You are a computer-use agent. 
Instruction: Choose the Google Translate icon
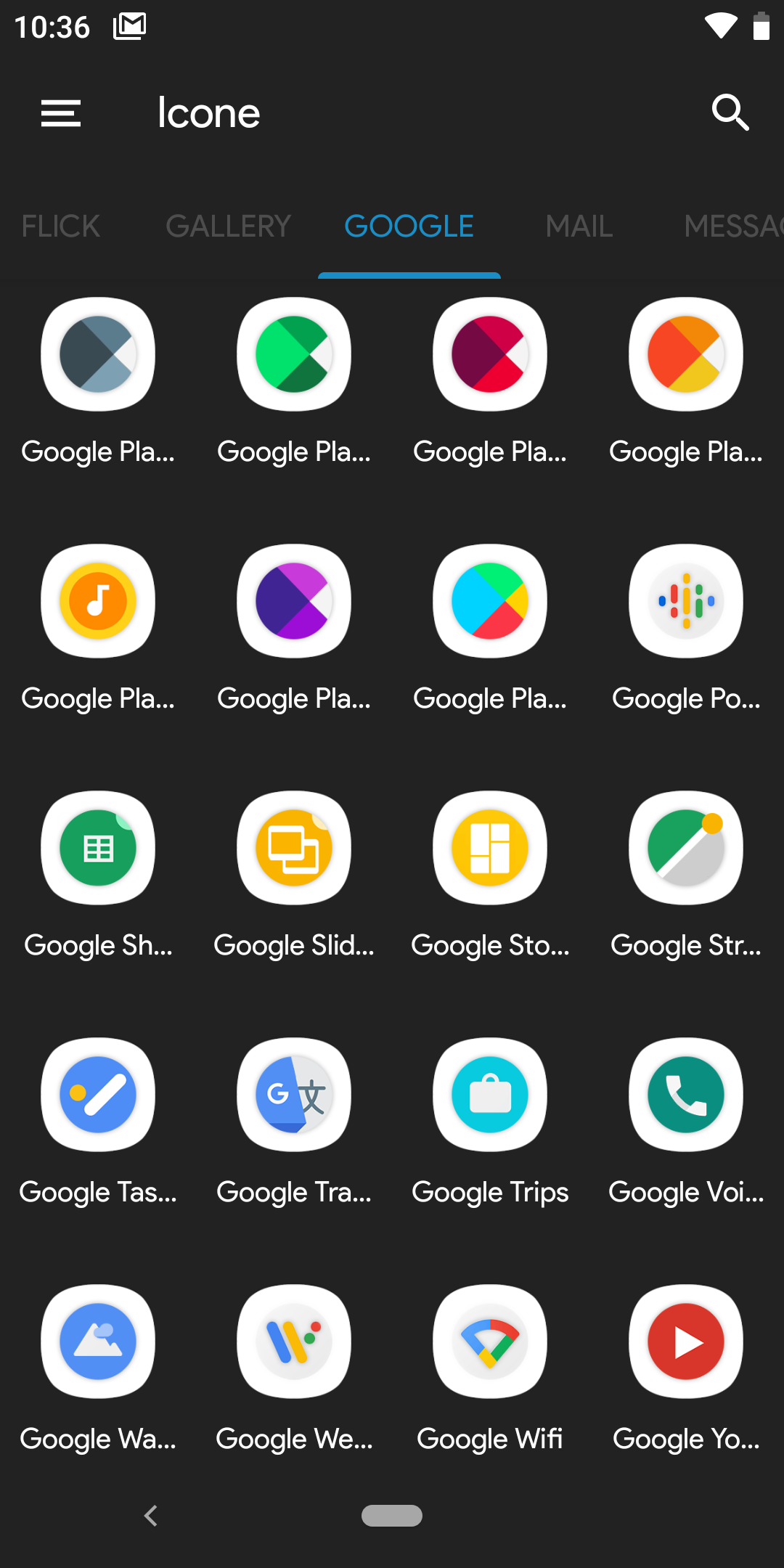[294, 1095]
